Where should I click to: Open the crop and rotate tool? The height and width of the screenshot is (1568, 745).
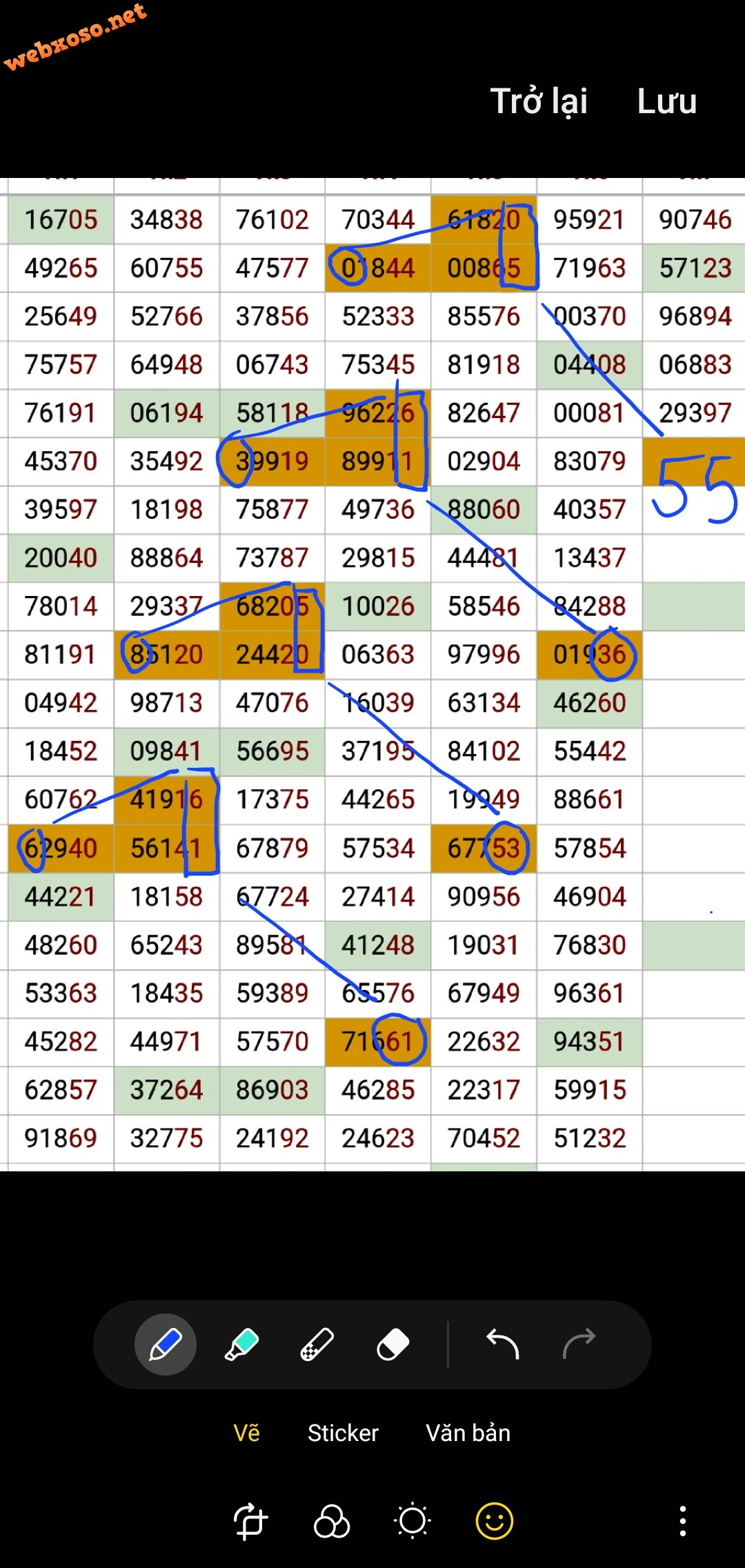point(250,1521)
